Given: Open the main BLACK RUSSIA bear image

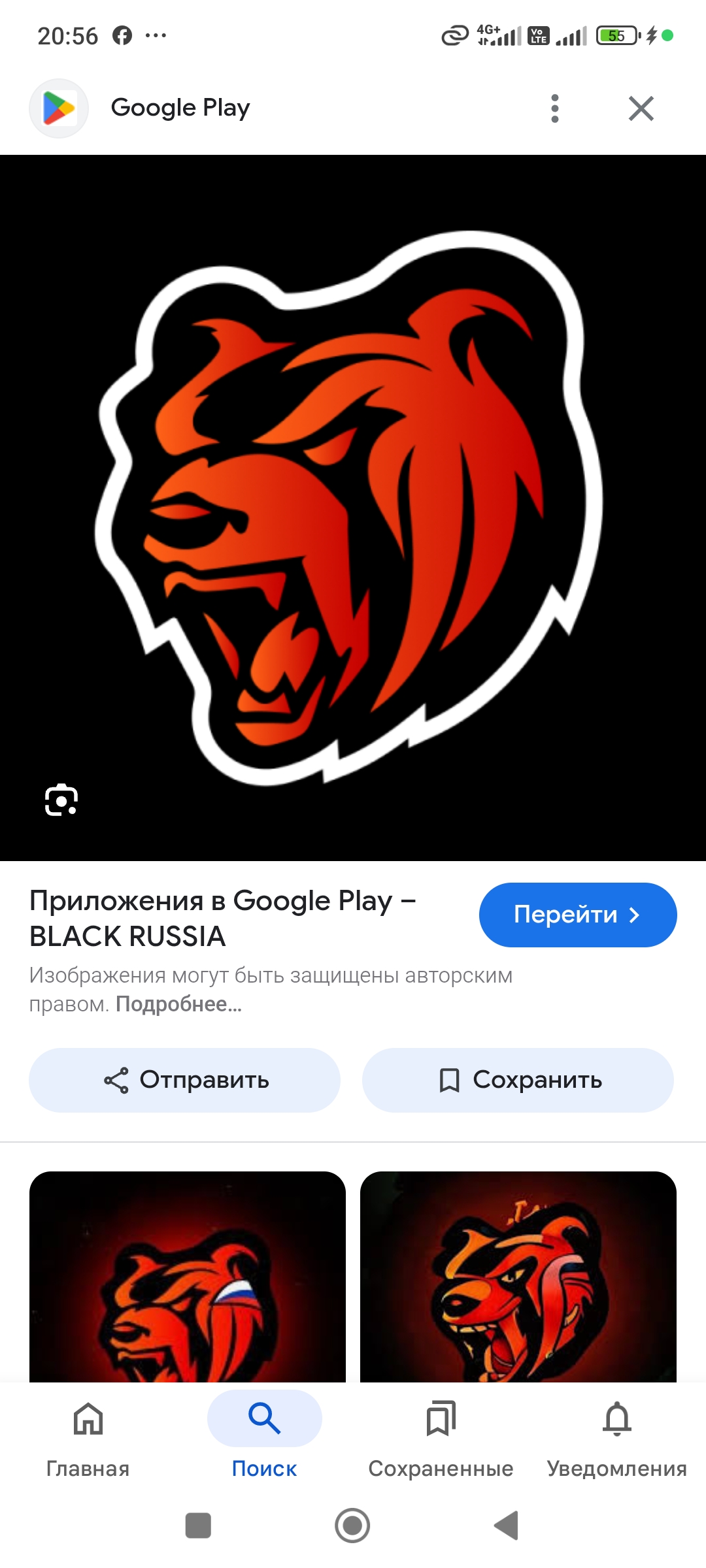Looking at the screenshot, I should point(353,508).
